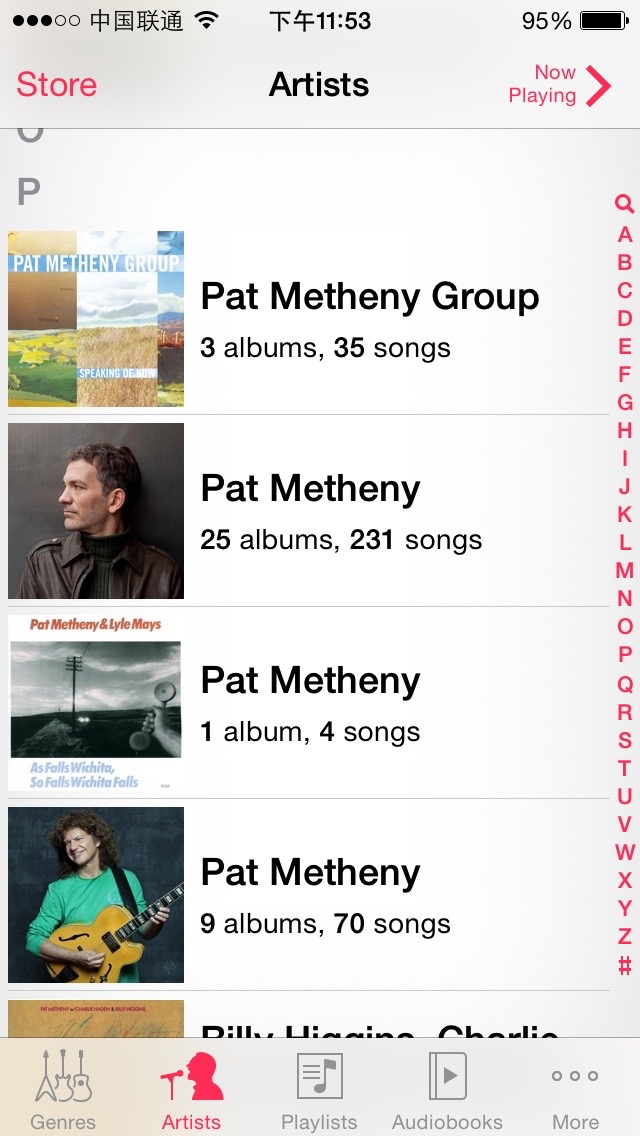Open the Store link
The height and width of the screenshot is (1136, 640).
(x=57, y=85)
